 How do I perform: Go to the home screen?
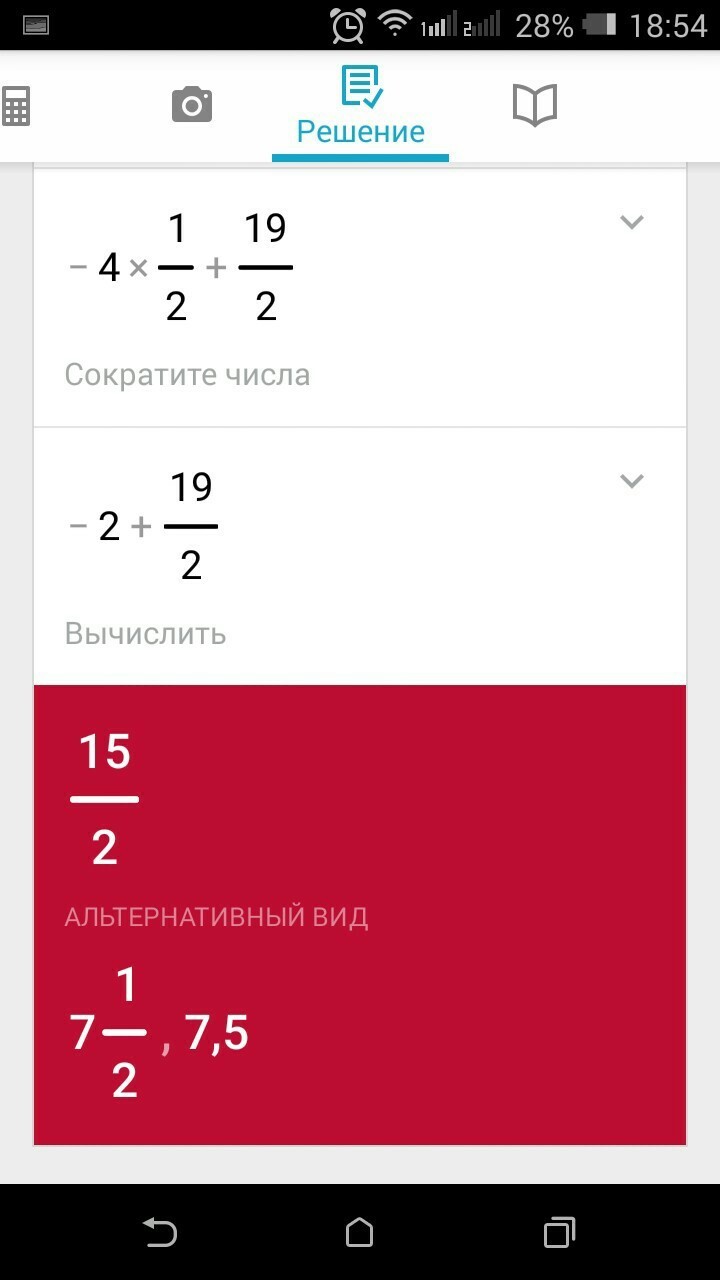[359, 1232]
